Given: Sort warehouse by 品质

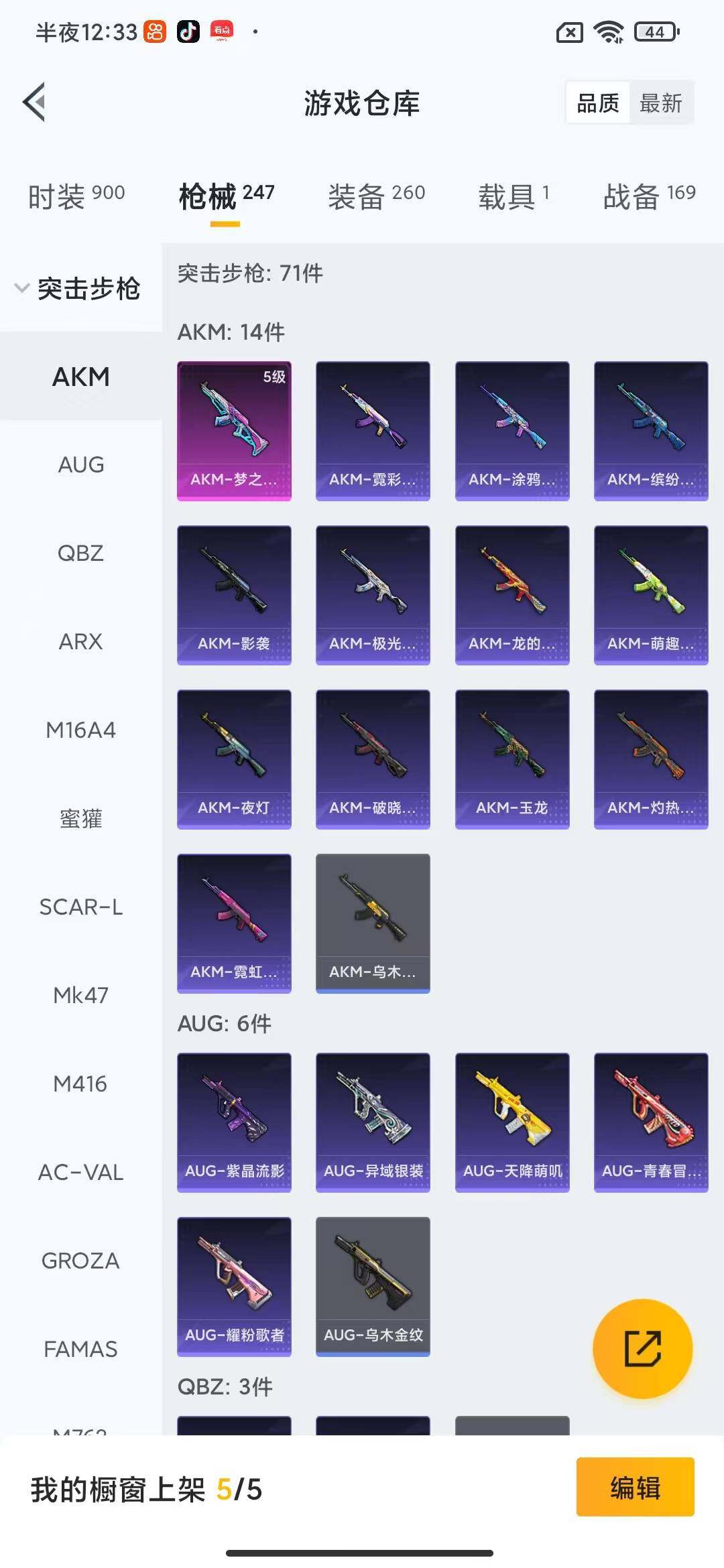Looking at the screenshot, I should tap(598, 103).
